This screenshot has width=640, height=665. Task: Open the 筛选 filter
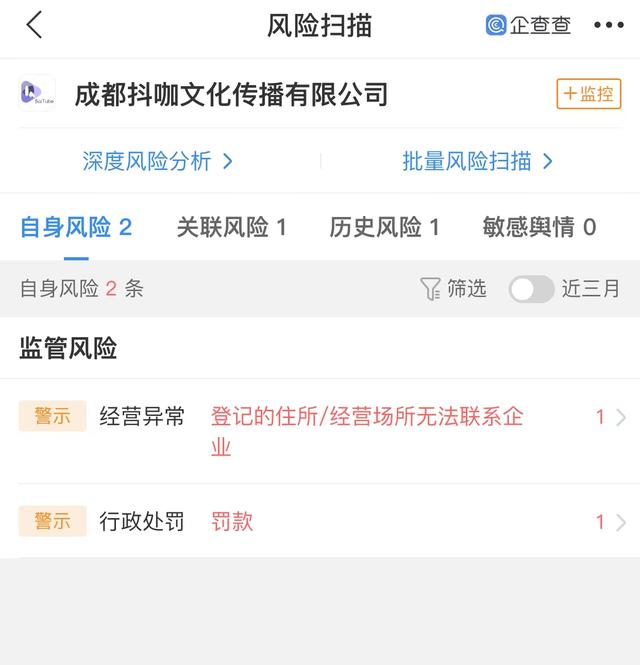tap(454, 289)
